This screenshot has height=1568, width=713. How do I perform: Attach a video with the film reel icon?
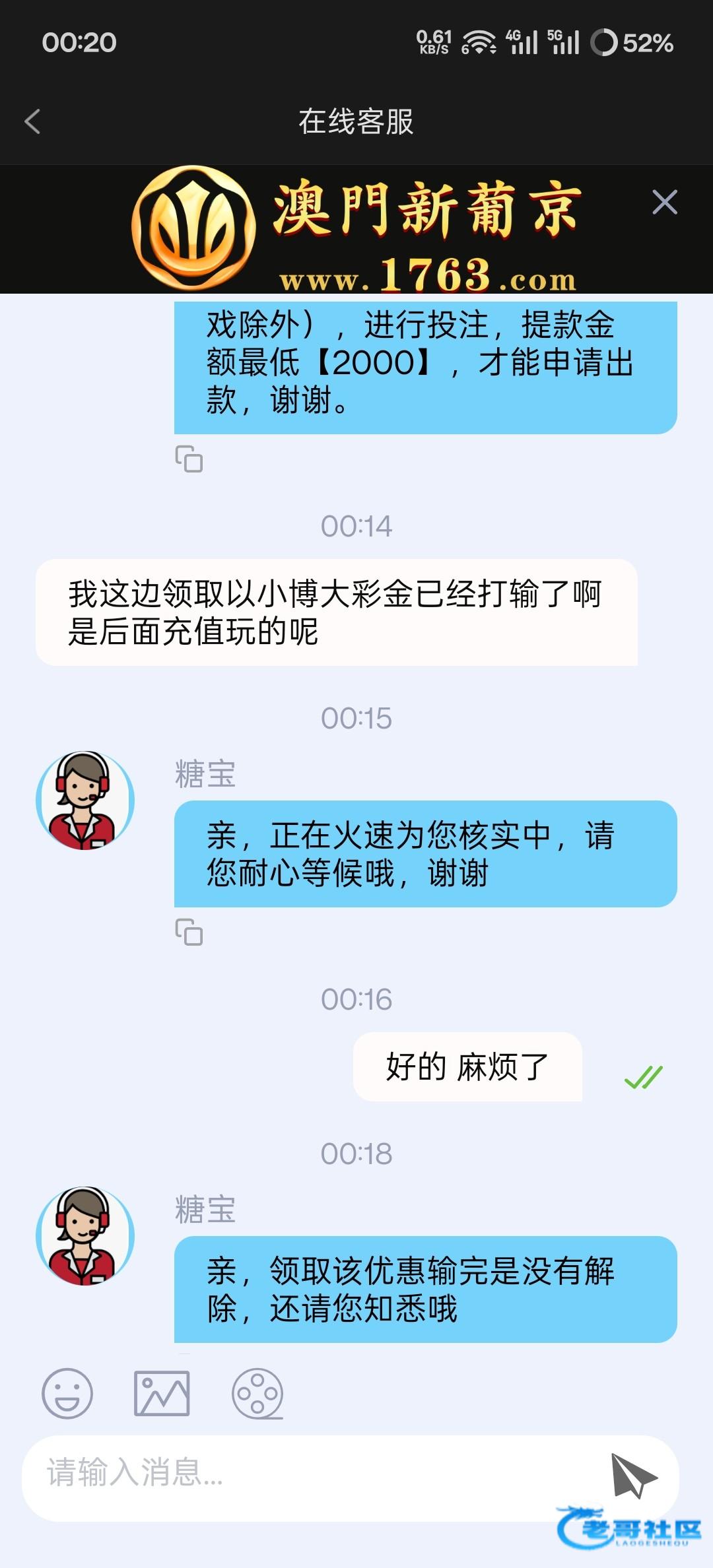257,1393
